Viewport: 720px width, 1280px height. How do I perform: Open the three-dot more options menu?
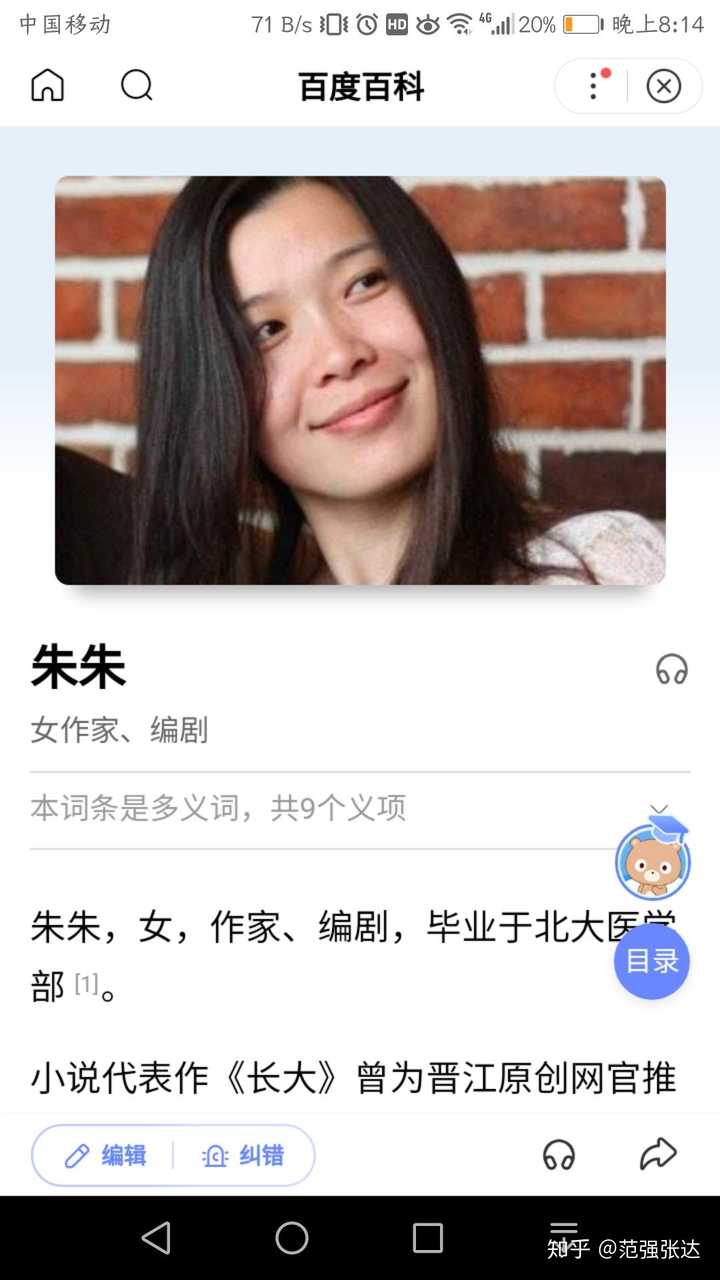(595, 86)
